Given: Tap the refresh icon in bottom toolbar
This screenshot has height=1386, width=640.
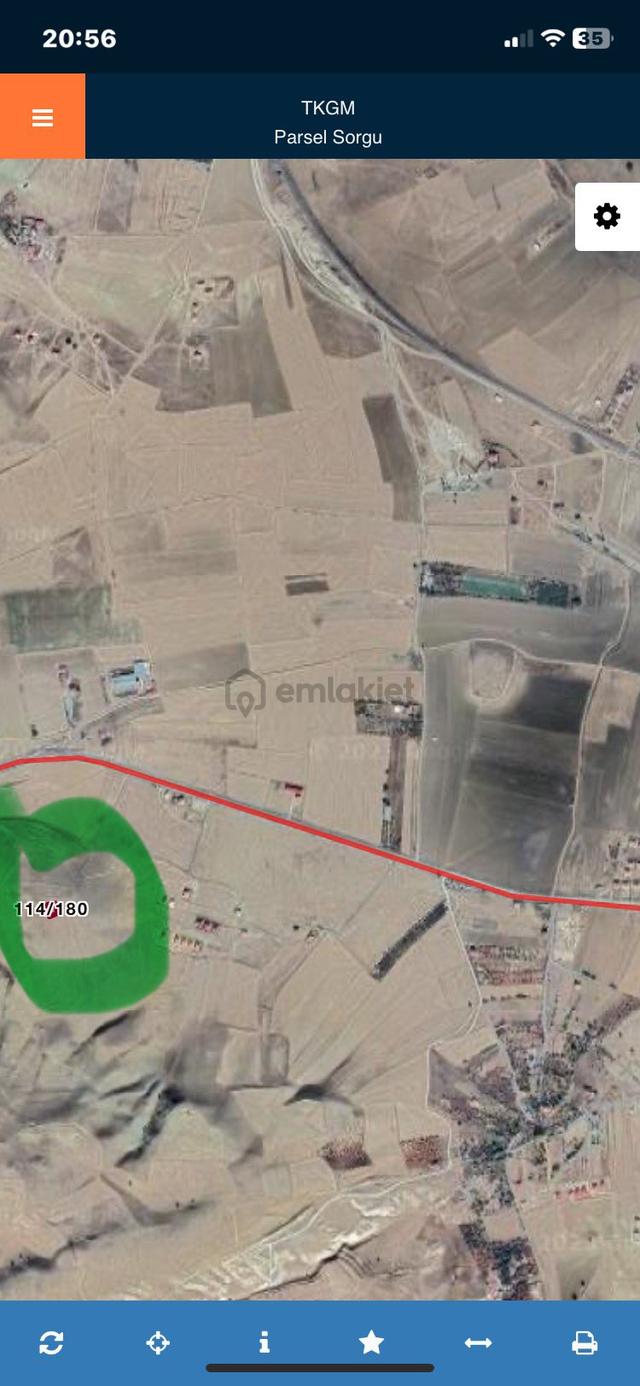Looking at the screenshot, I should click(51, 1343).
